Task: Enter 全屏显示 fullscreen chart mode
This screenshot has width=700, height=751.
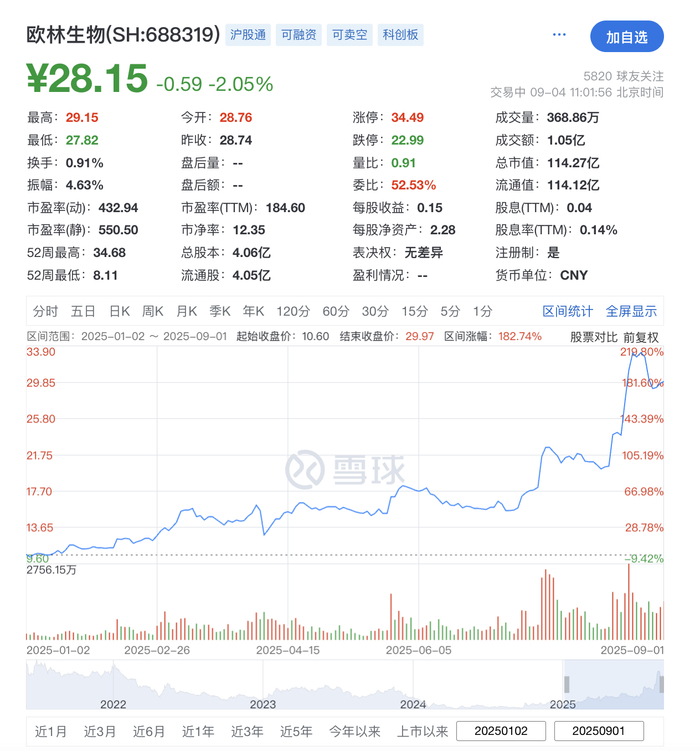Action: [632, 311]
